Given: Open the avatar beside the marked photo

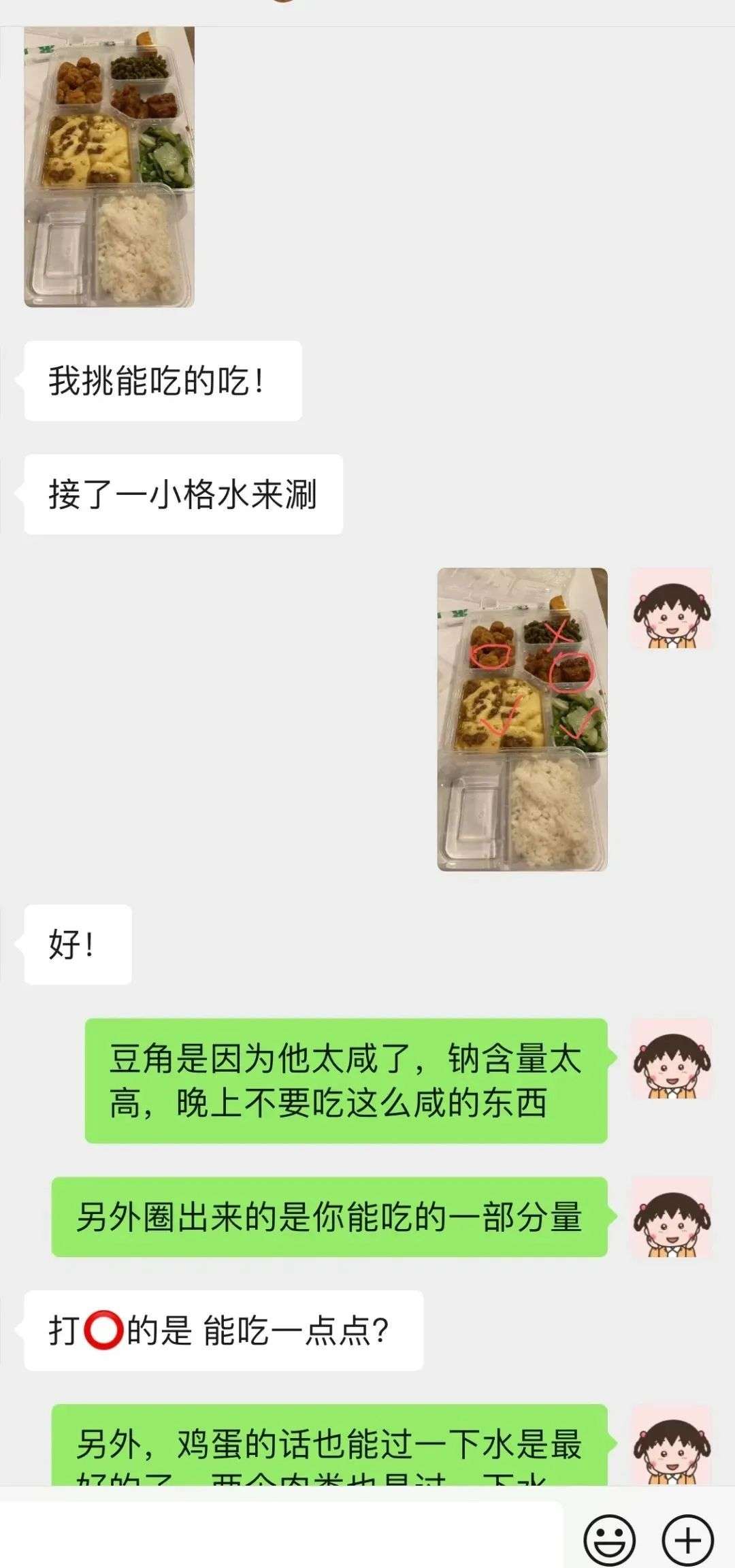Looking at the screenshot, I should [x=672, y=609].
